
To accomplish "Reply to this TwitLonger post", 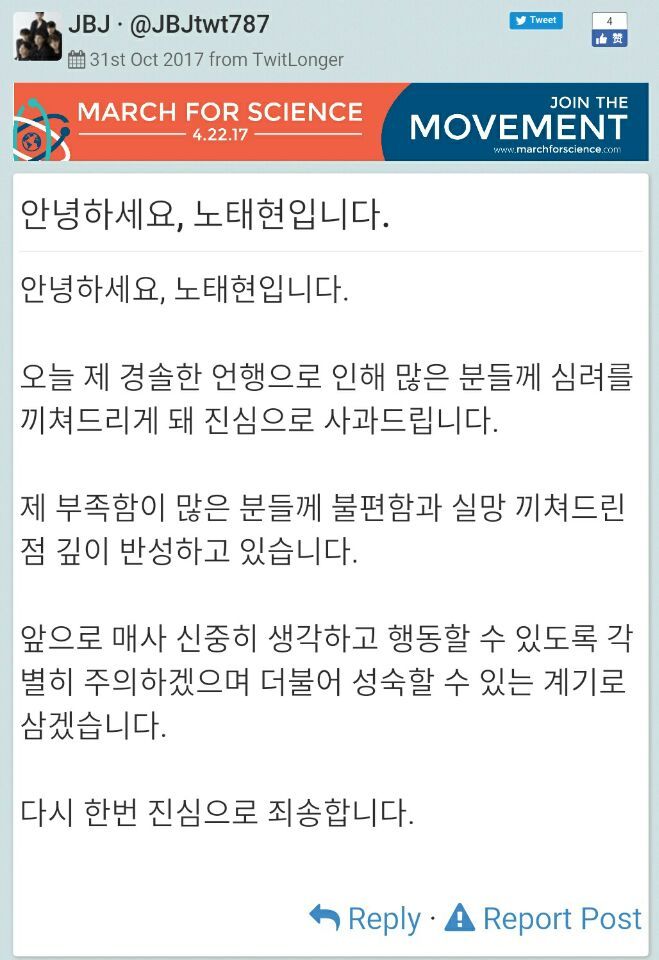I will coord(366,918).
